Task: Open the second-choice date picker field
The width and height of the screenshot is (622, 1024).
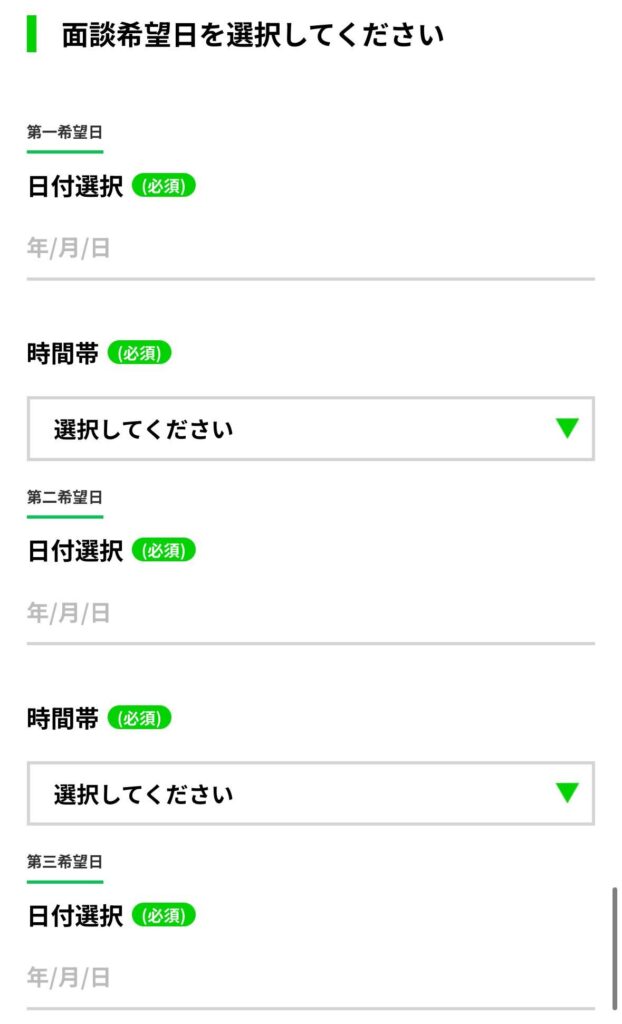Action: (x=310, y=615)
